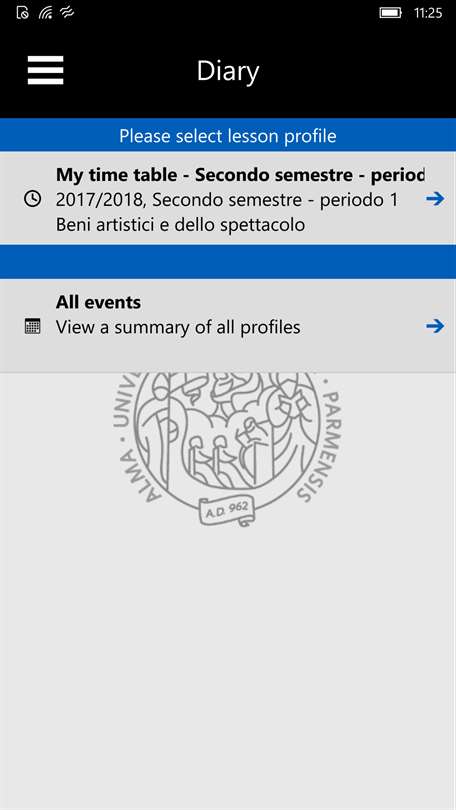The height and width of the screenshot is (810, 456).
Task: Open My time table Secondo semestre profile
Action: [228, 198]
